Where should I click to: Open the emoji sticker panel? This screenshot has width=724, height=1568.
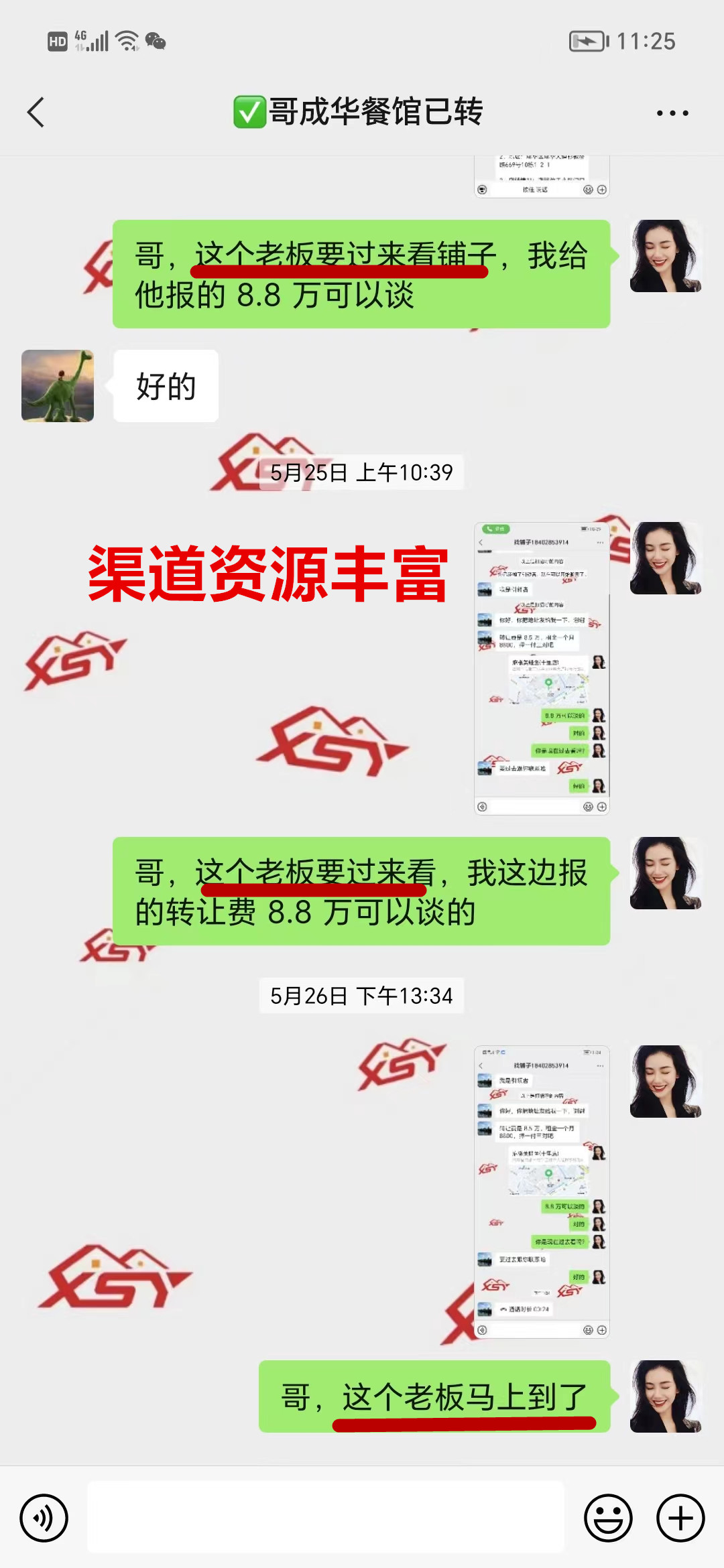[608, 1518]
